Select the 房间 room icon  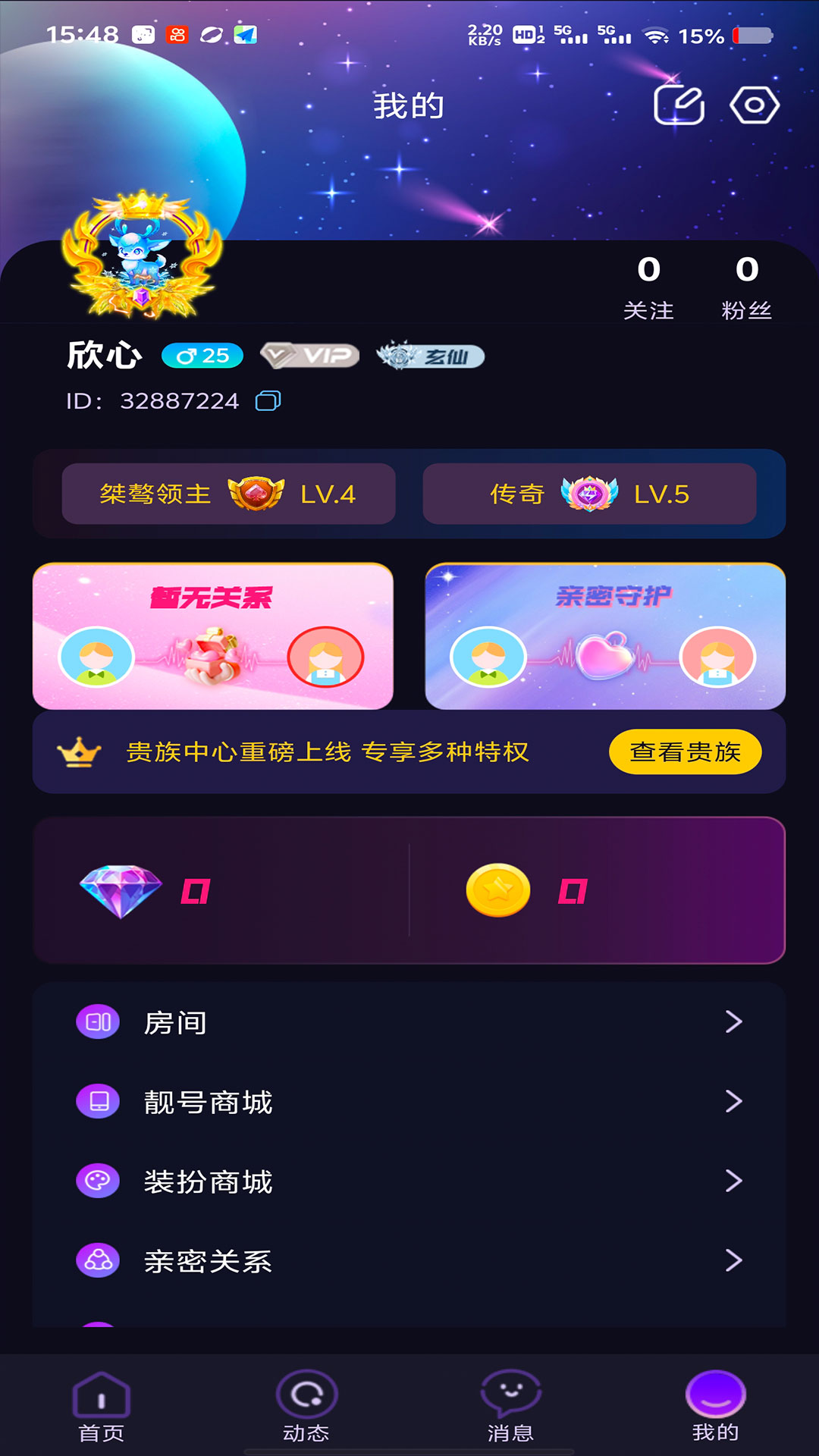pyautogui.click(x=98, y=1023)
